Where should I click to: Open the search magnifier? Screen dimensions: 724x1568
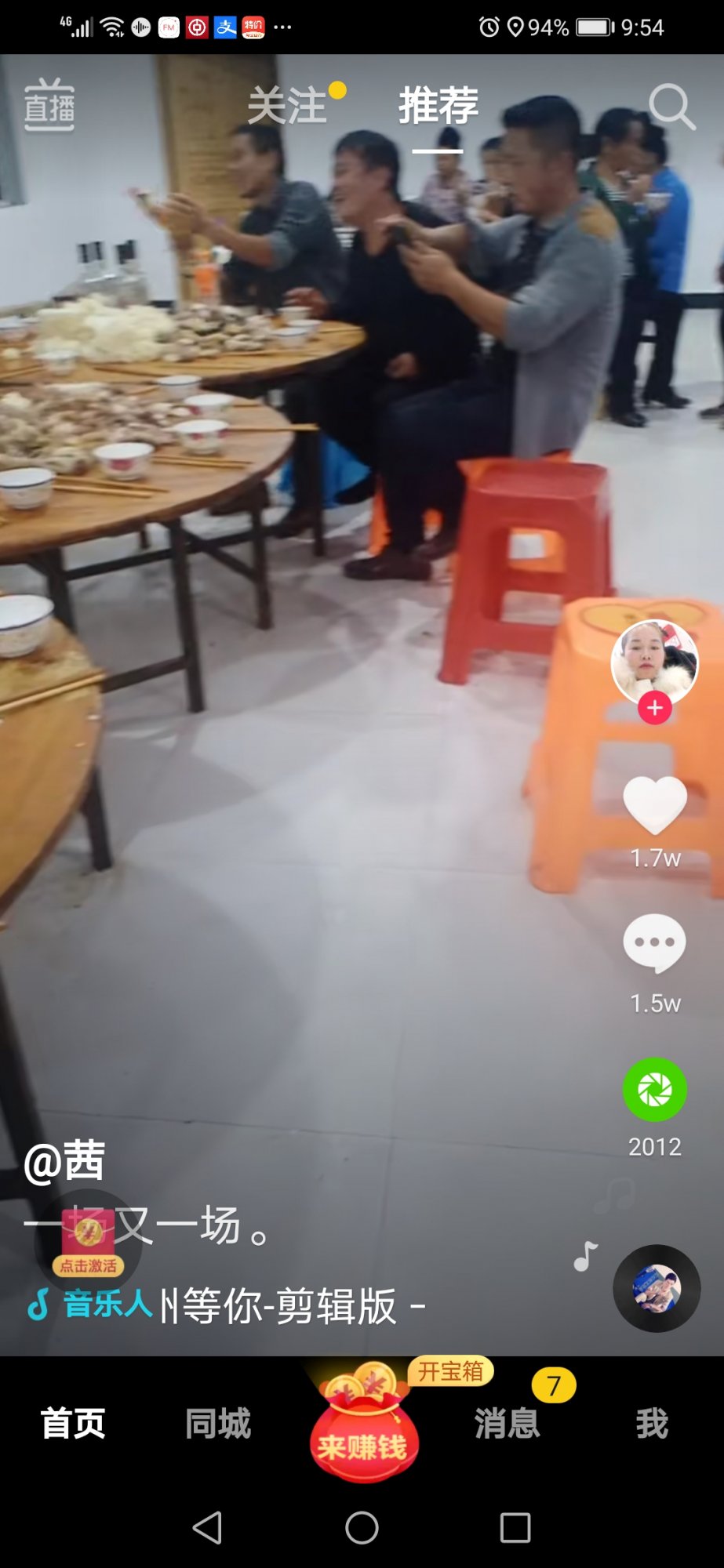pos(671,106)
